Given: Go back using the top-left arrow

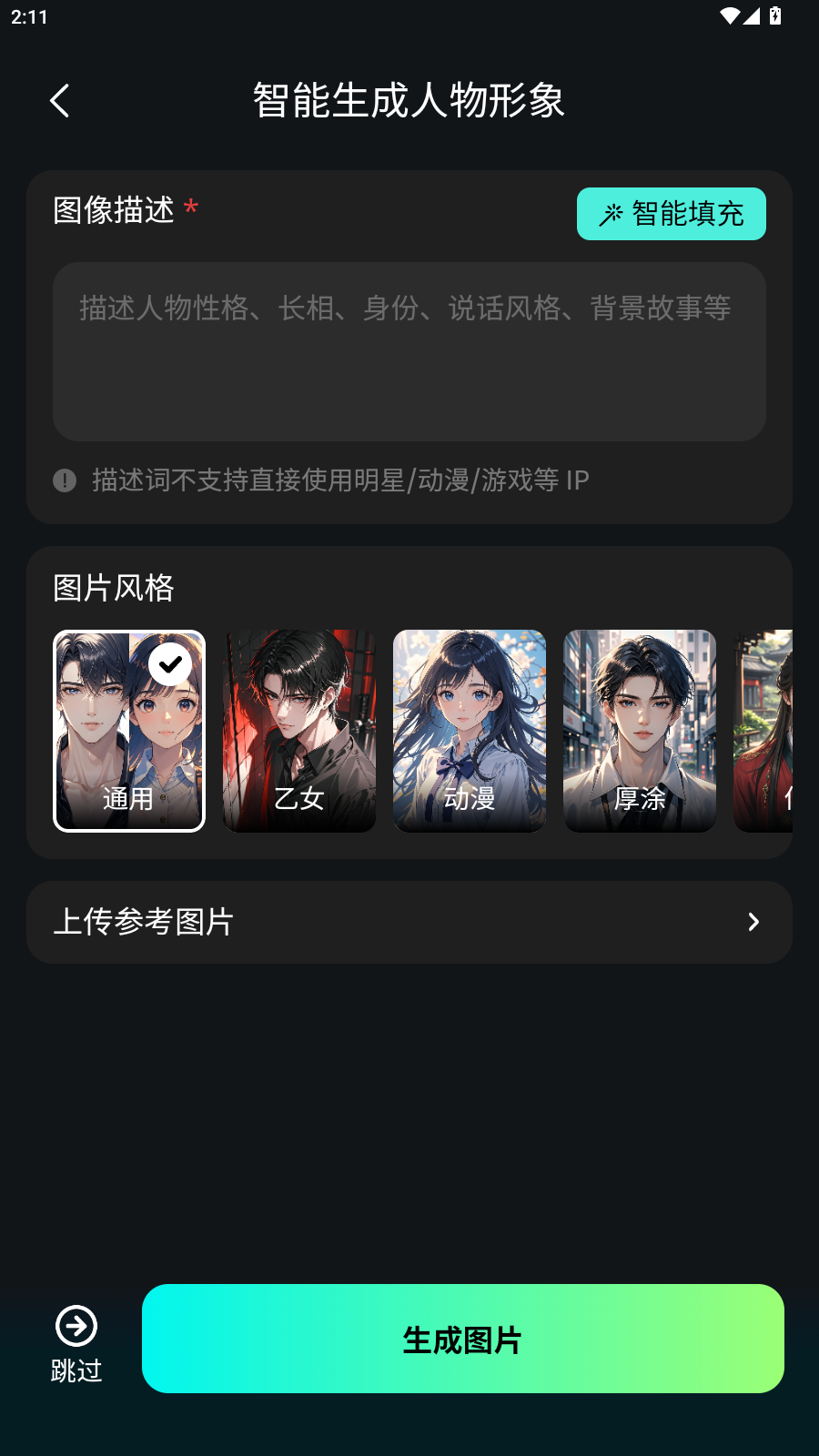Looking at the screenshot, I should point(60,101).
